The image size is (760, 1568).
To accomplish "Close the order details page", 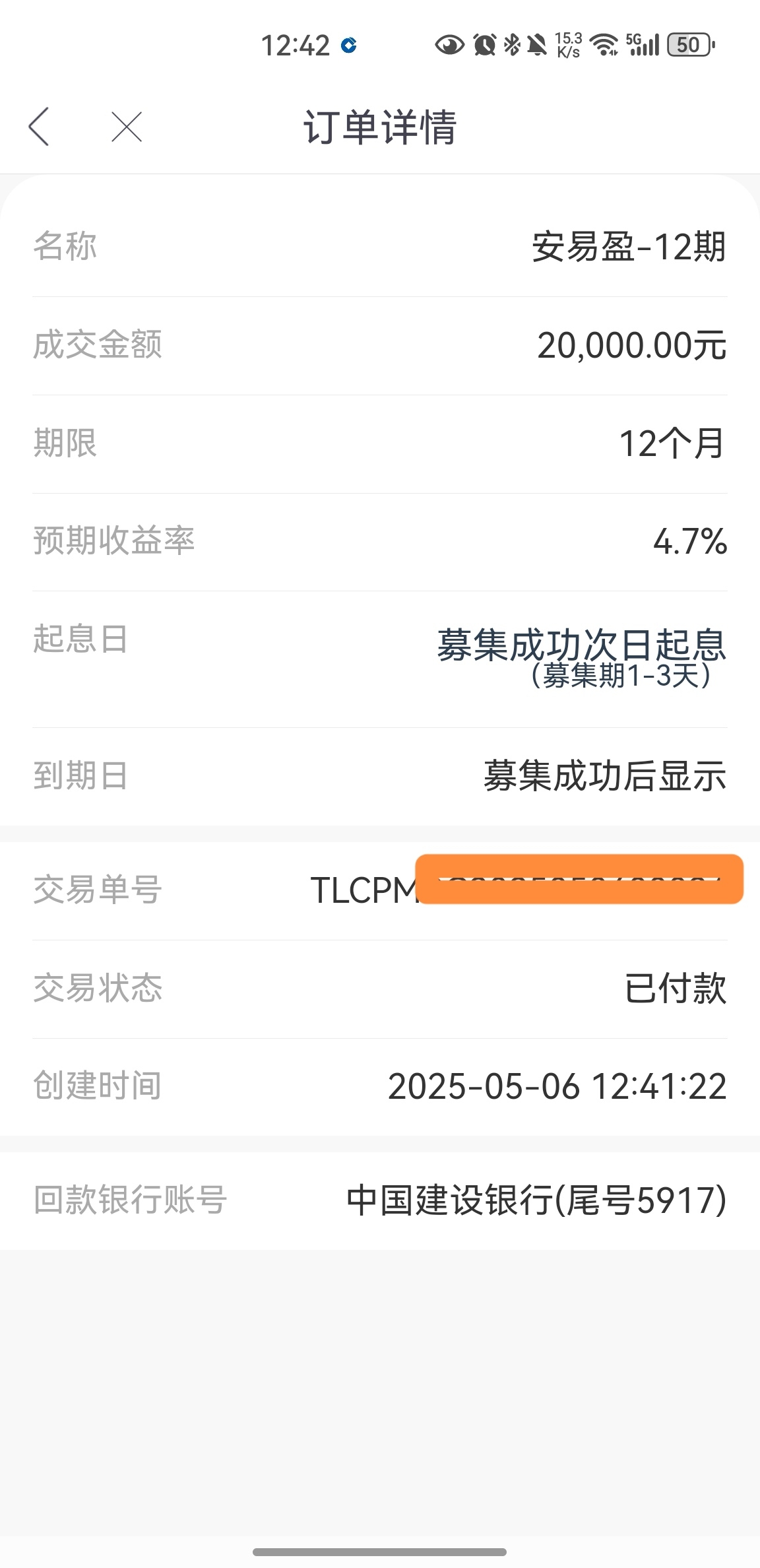I will pos(127,127).
